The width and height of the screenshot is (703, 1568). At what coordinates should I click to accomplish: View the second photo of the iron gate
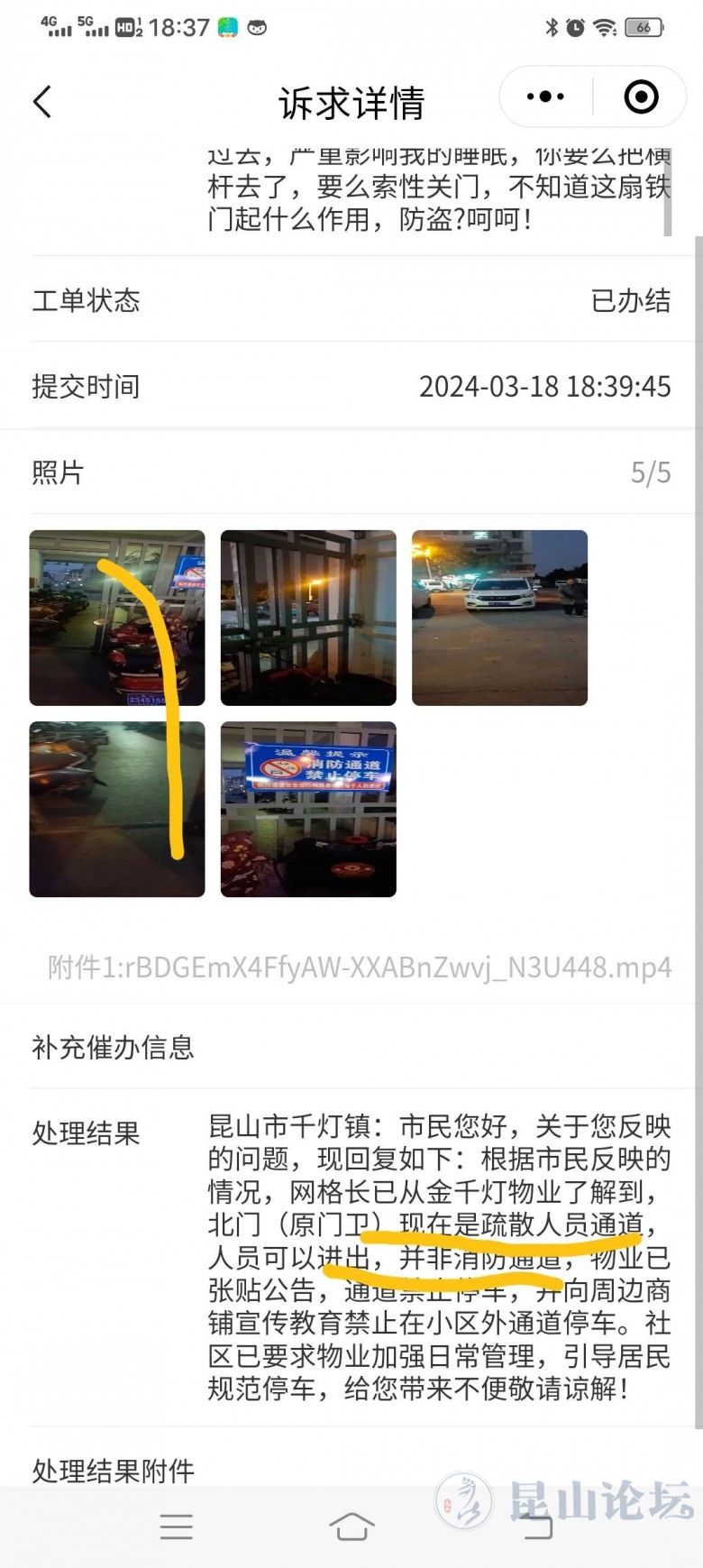point(308,618)
